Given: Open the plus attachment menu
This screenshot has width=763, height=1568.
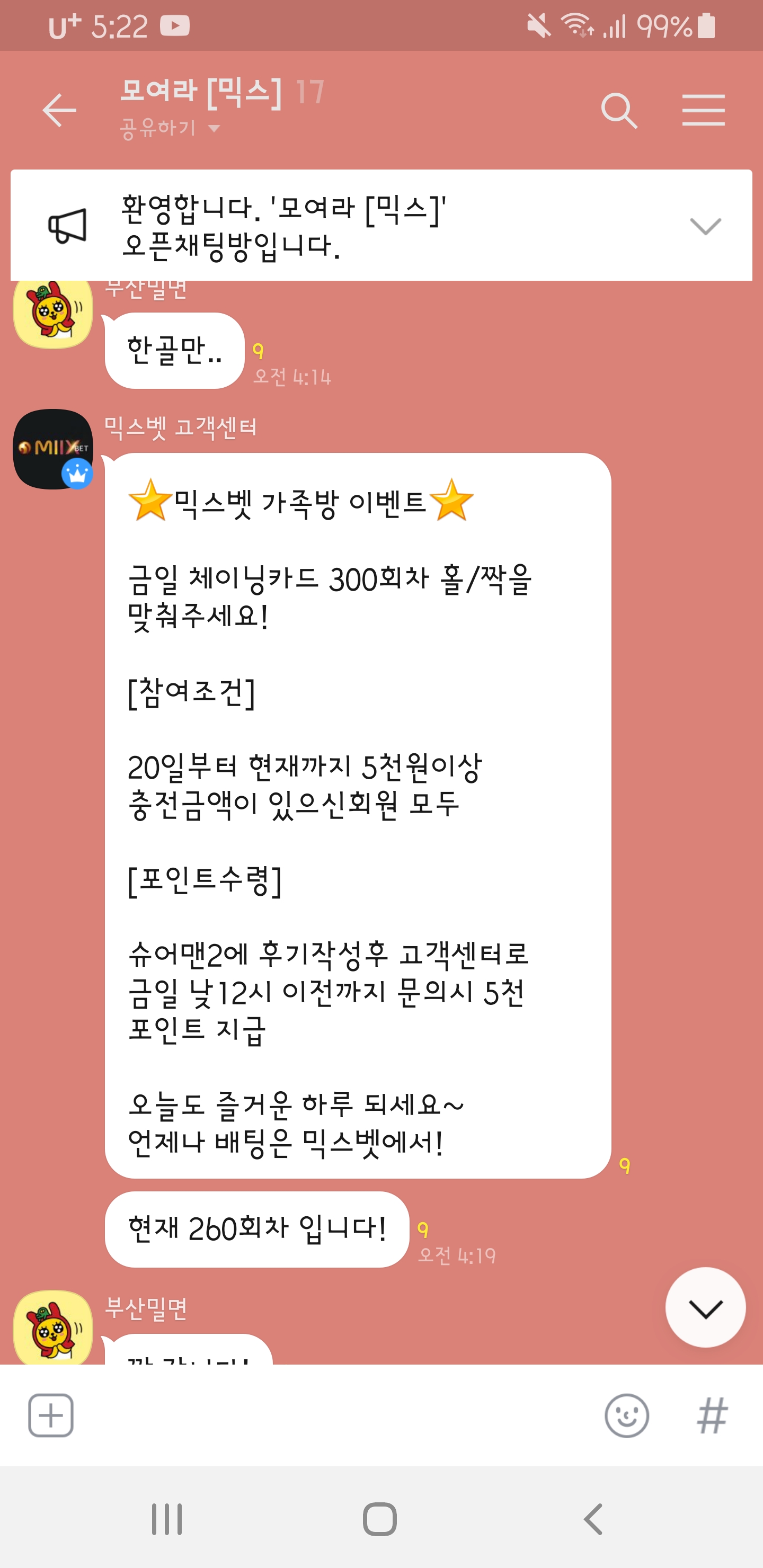Looking at the screenshot, I should 51,1415.
